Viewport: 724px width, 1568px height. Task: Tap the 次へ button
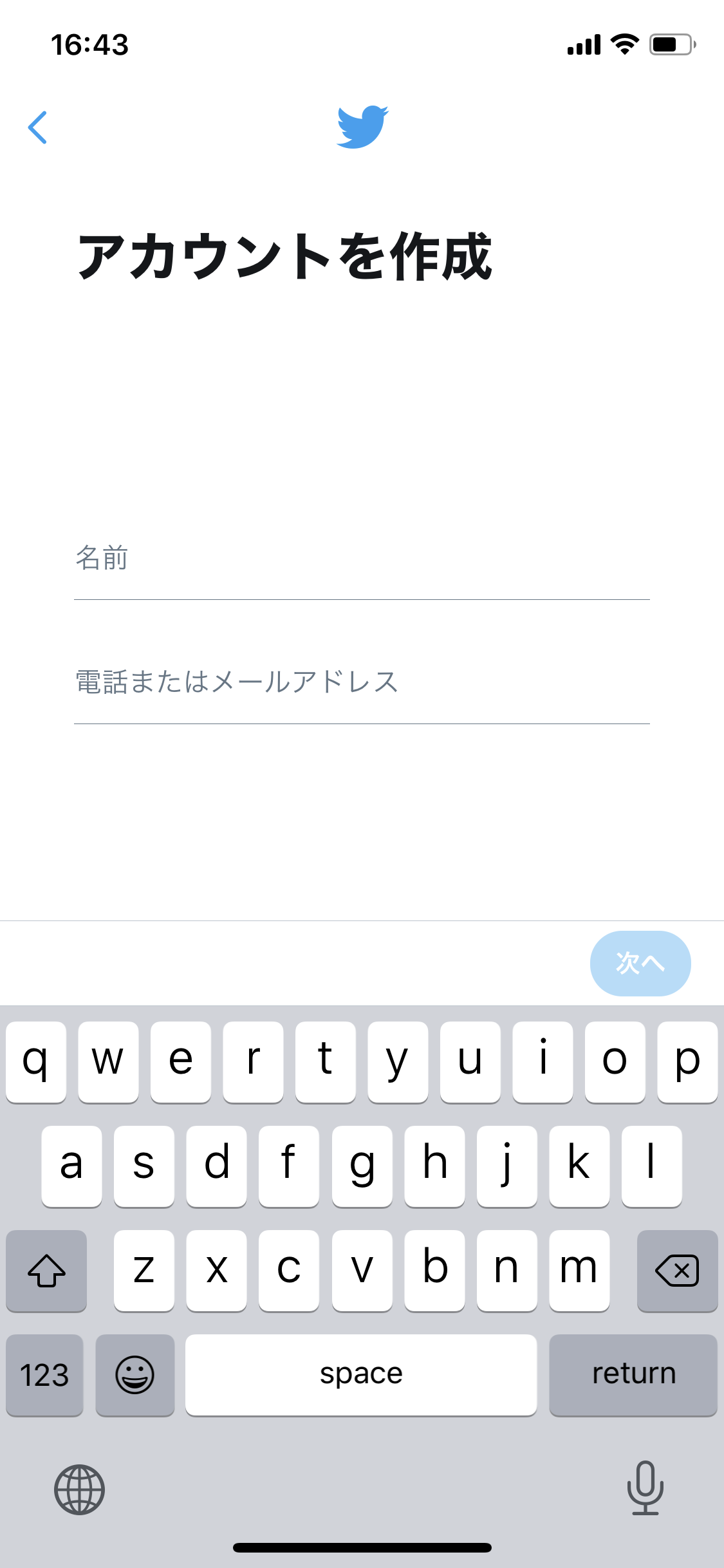pyautogui.click(x=640, y=963)
